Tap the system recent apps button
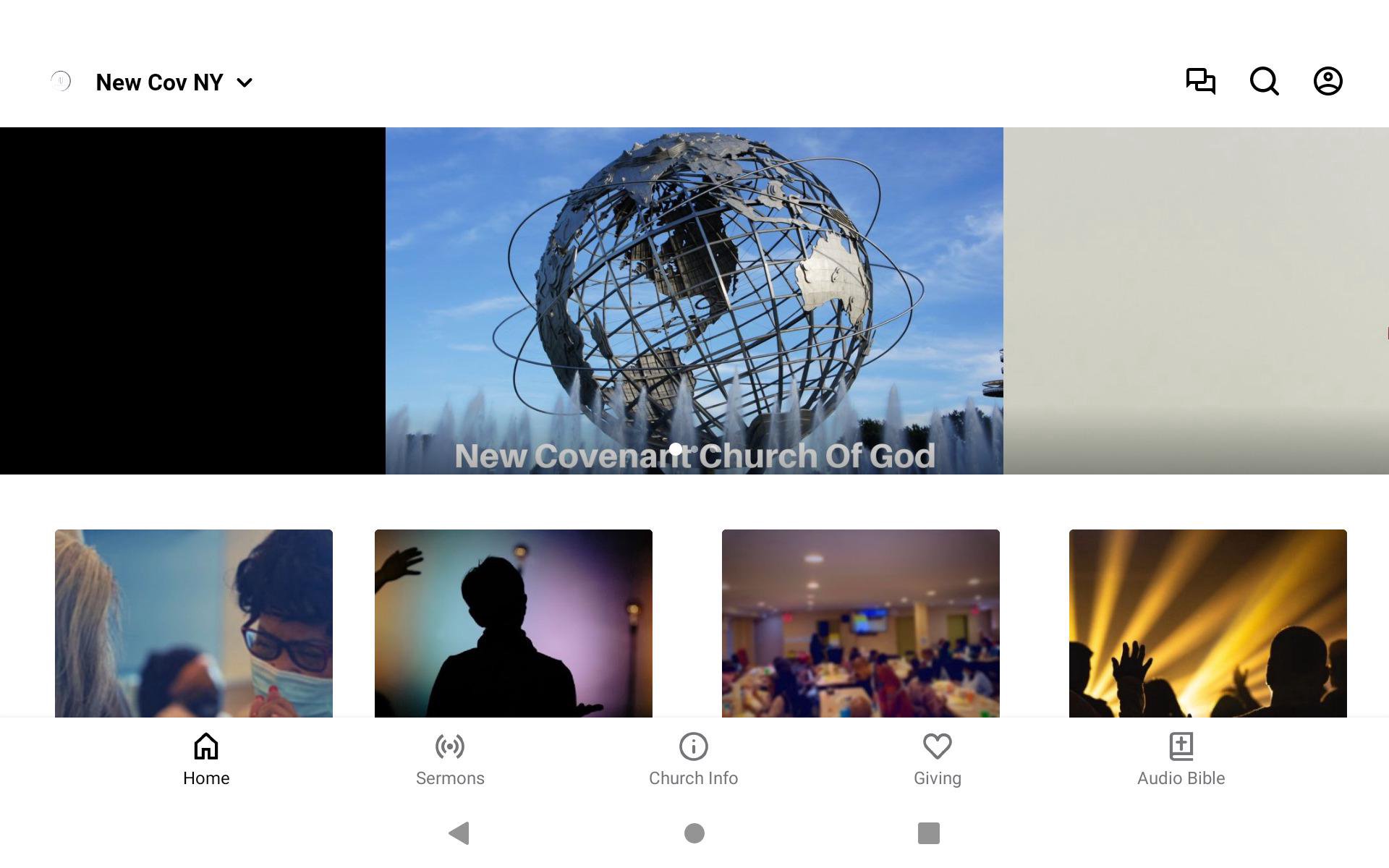The height and width of the screenshot is (868, 1389). click(x=928, y=833)
